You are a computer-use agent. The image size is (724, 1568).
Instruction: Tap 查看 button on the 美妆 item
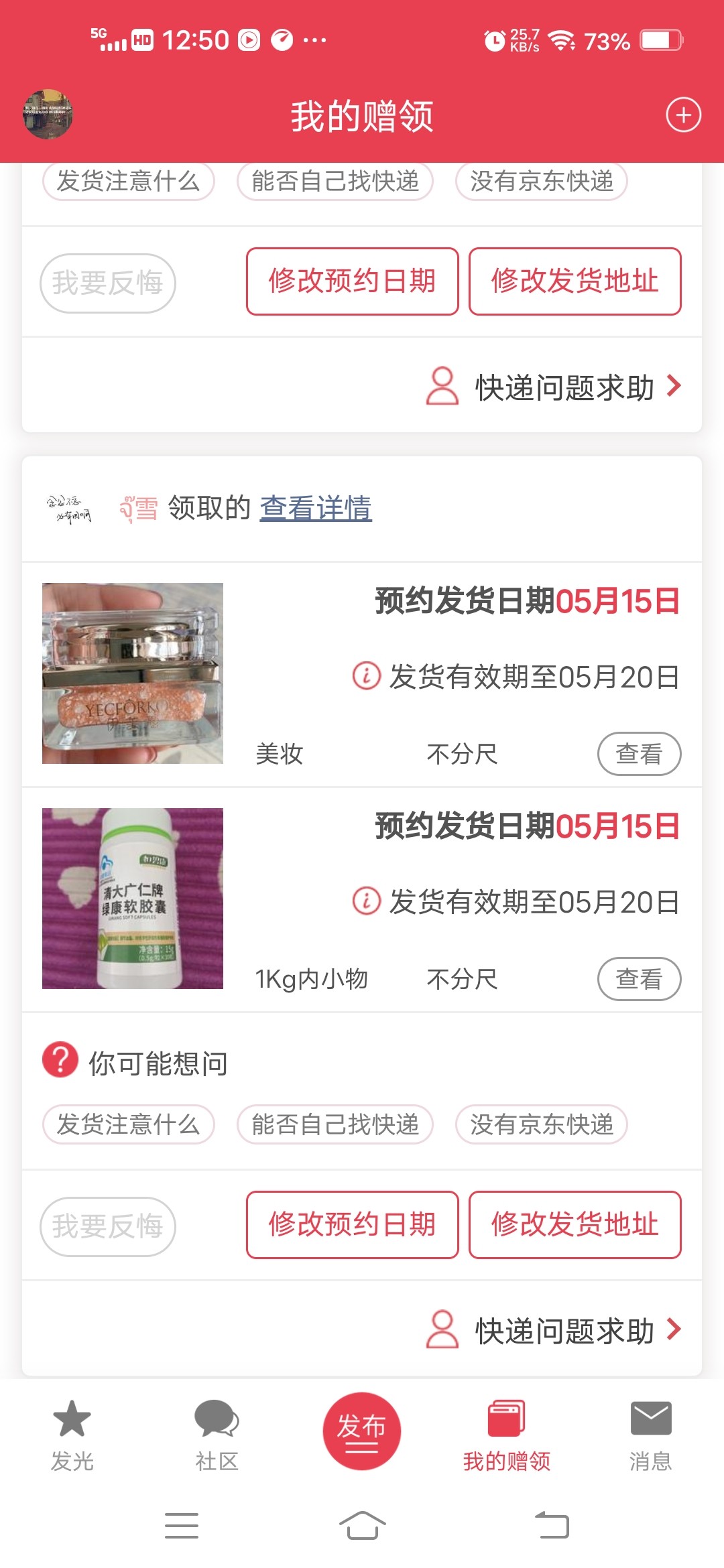pyautogui.click(x=639, y=754)
